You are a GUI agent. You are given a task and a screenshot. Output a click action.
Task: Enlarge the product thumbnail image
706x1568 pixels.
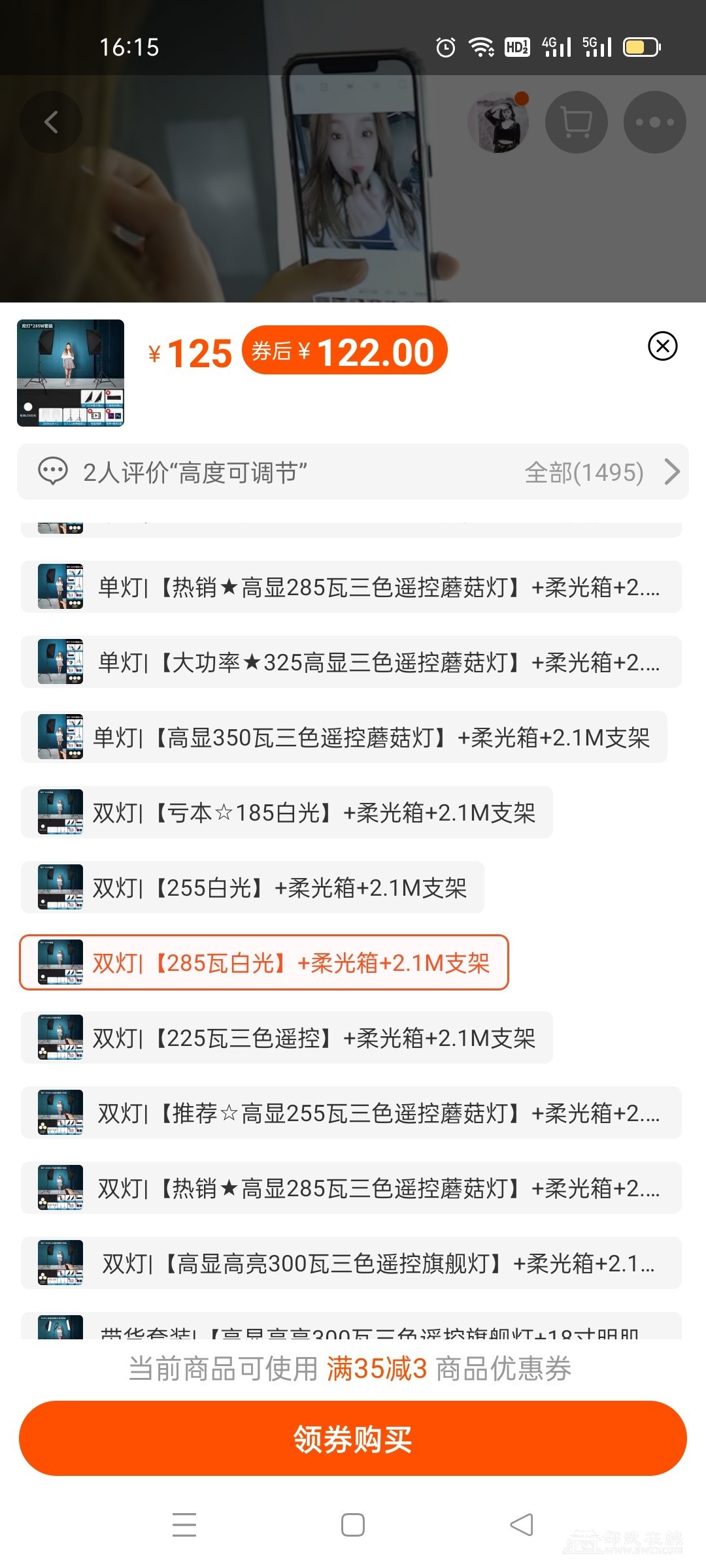tap(71, 373)
